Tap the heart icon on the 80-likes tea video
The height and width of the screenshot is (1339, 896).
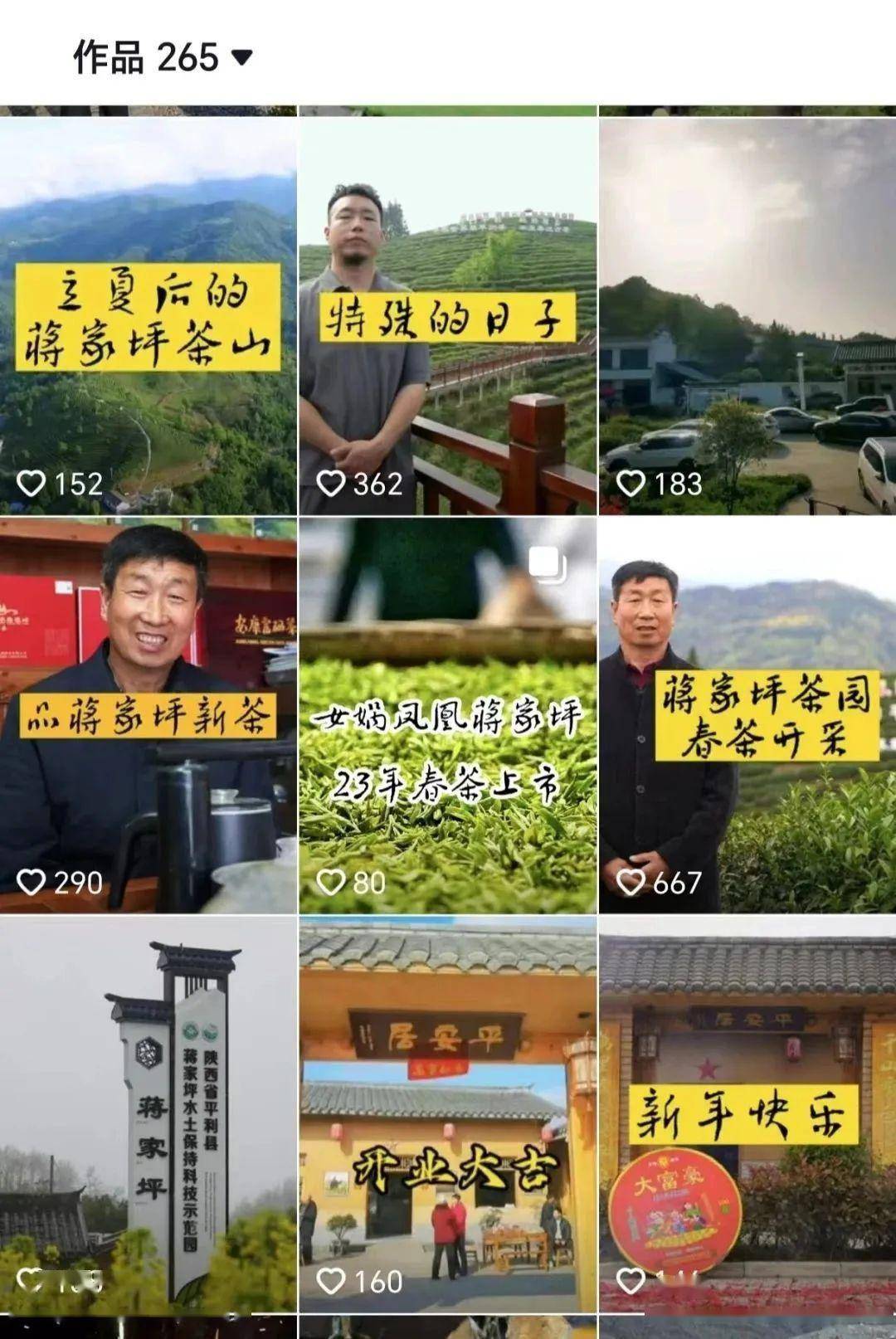click(332, 883)
